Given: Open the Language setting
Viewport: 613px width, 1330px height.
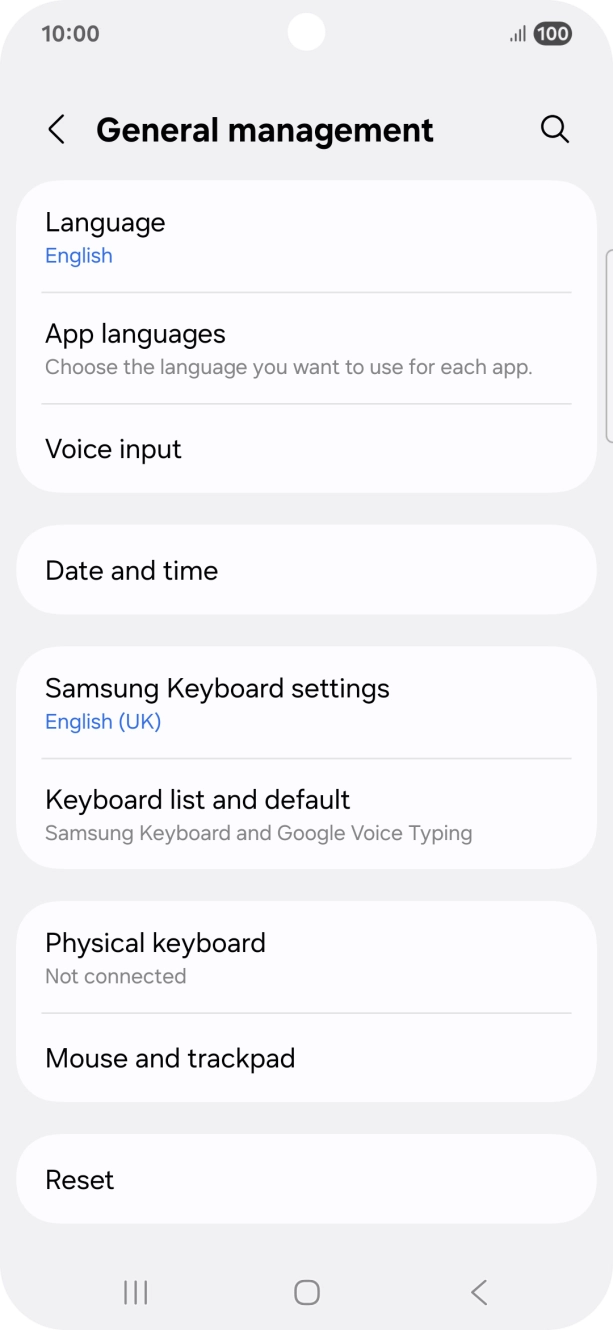Looking at the screenshot, I should coord(306,238).
